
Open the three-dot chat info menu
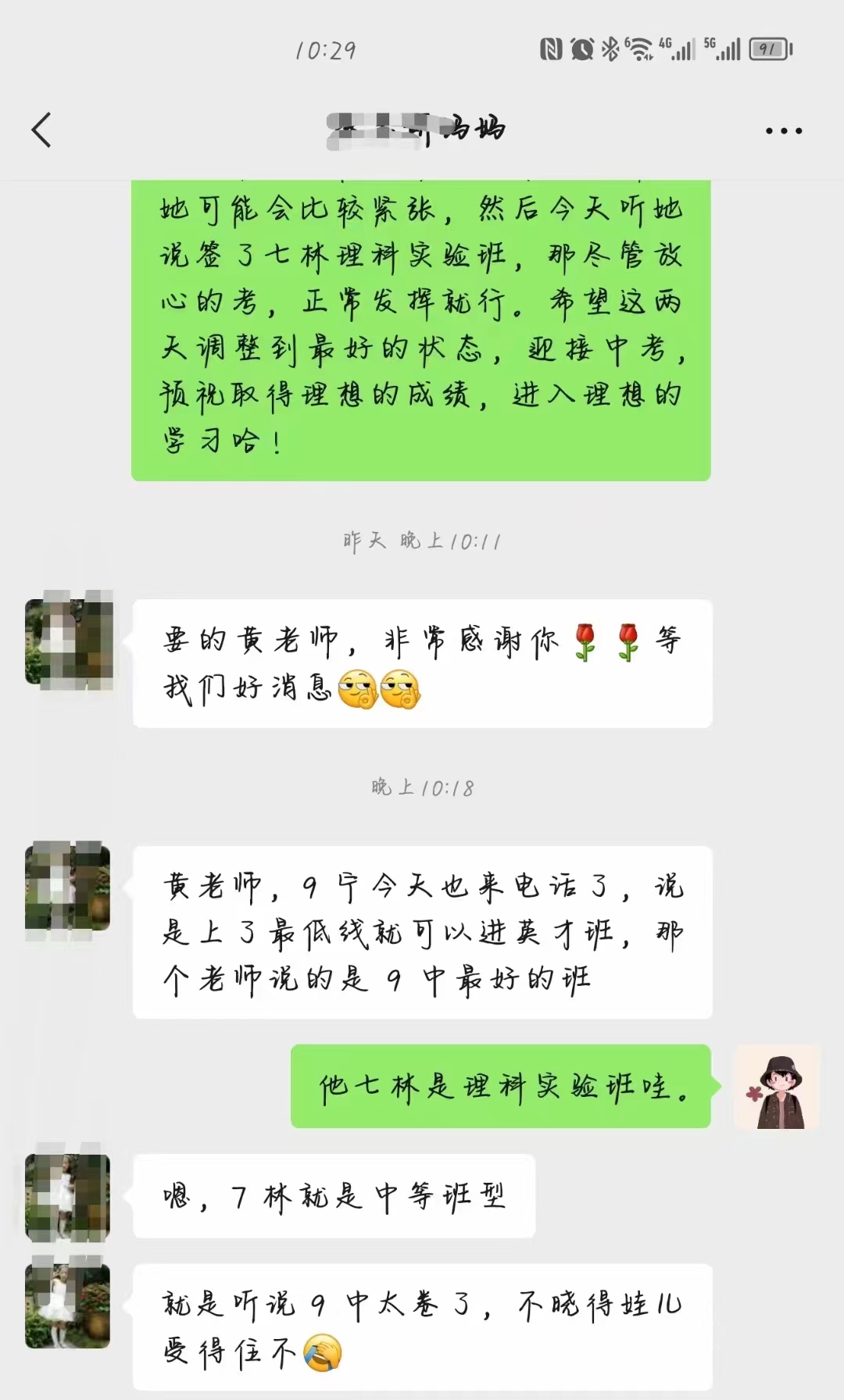[x=783, y=130]
